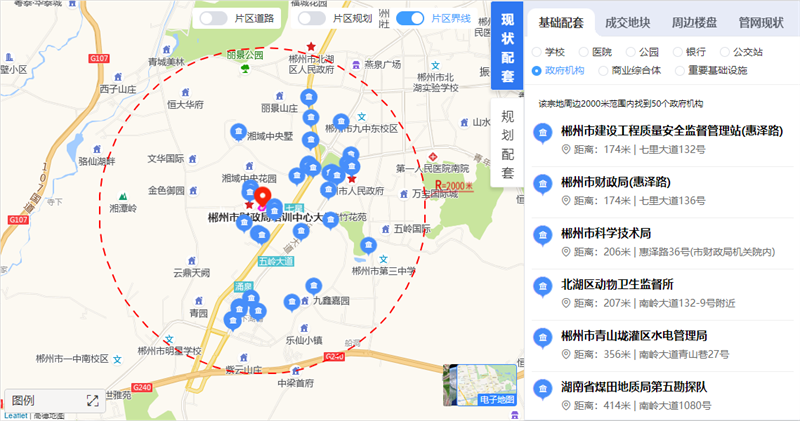Select the 现状配套 side tab
The image size is (800, 421).
507,48
